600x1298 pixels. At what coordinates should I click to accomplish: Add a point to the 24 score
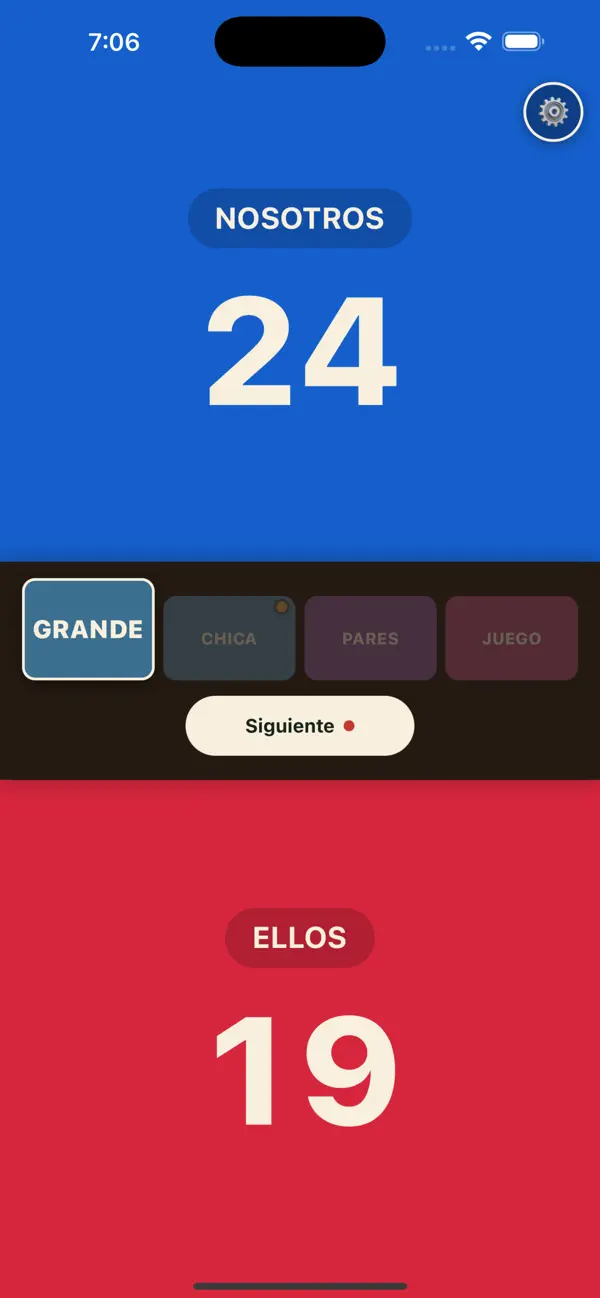(x=300, y=350)
